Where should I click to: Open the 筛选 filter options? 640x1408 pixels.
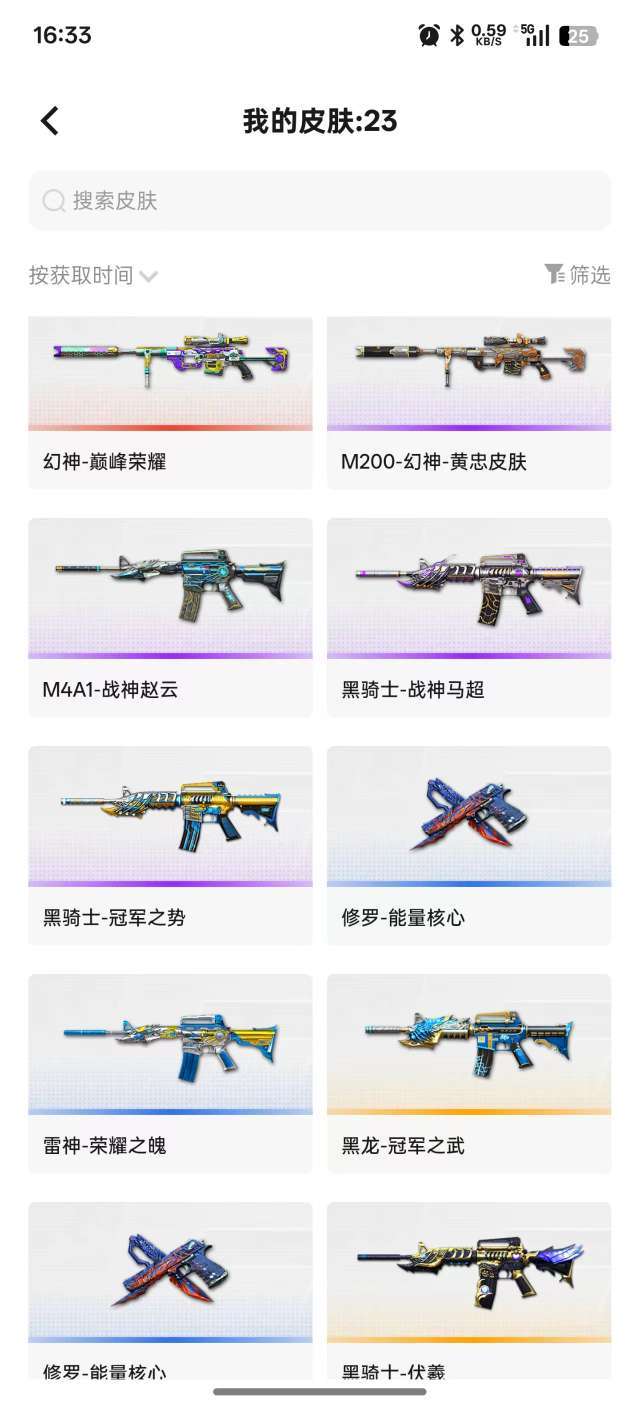(577, 275)
